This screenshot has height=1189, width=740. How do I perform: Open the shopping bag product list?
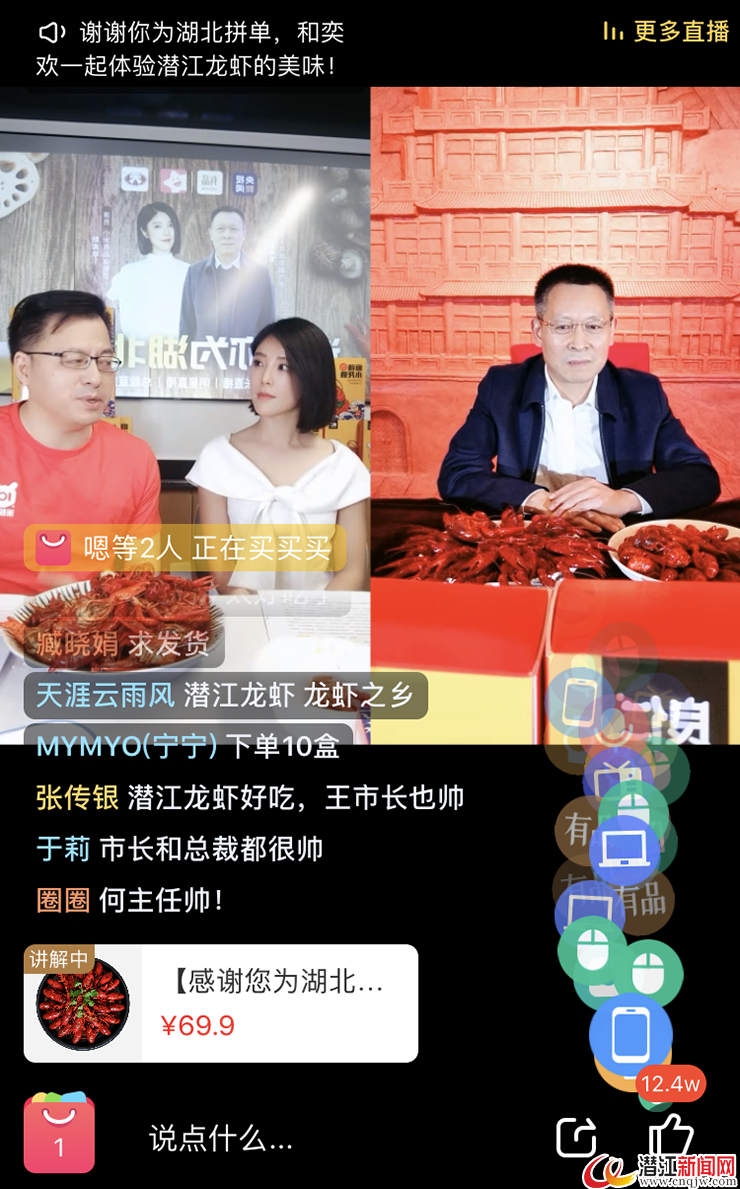[x=59, y=1134]
